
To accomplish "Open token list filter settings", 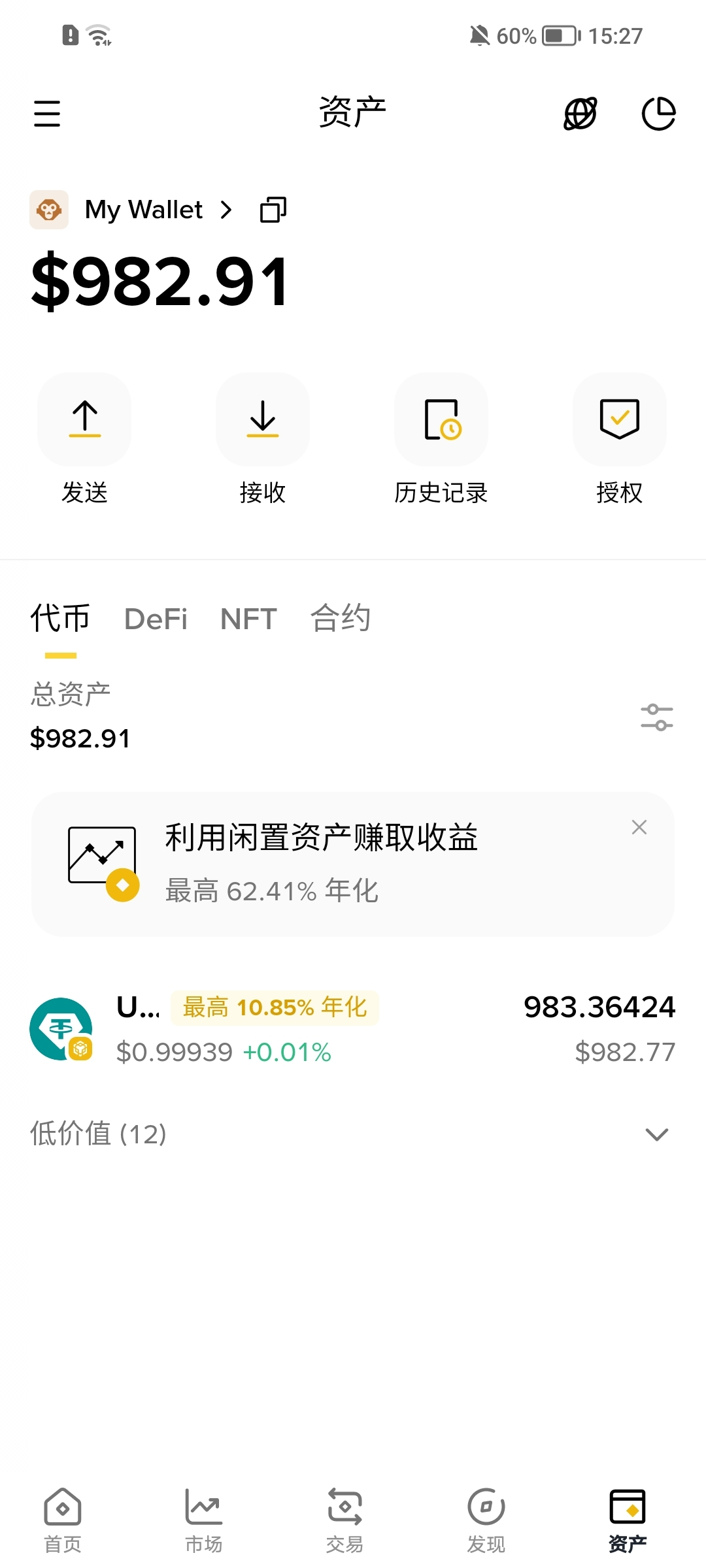I will (x=657, y=717).
